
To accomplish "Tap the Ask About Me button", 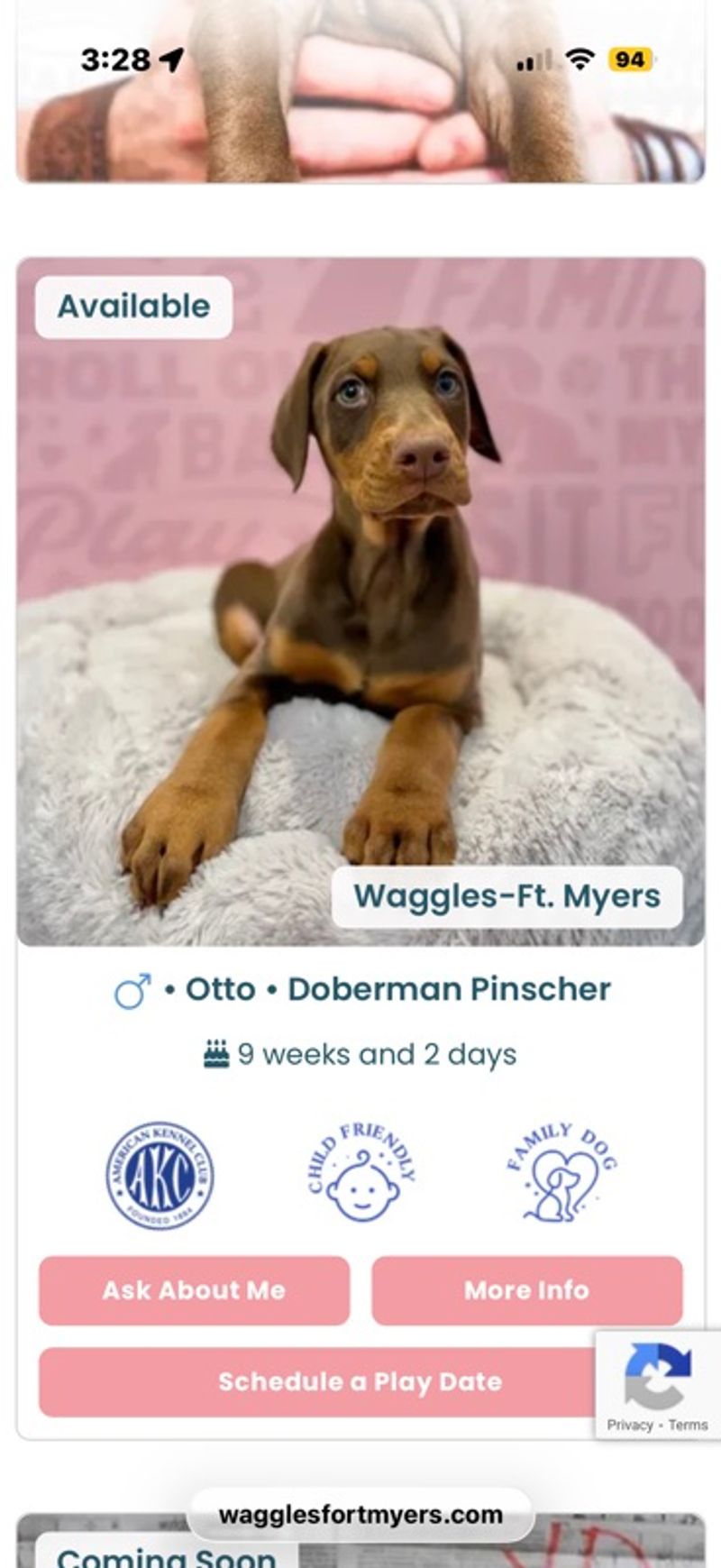I will click(x=194, y=1290).
